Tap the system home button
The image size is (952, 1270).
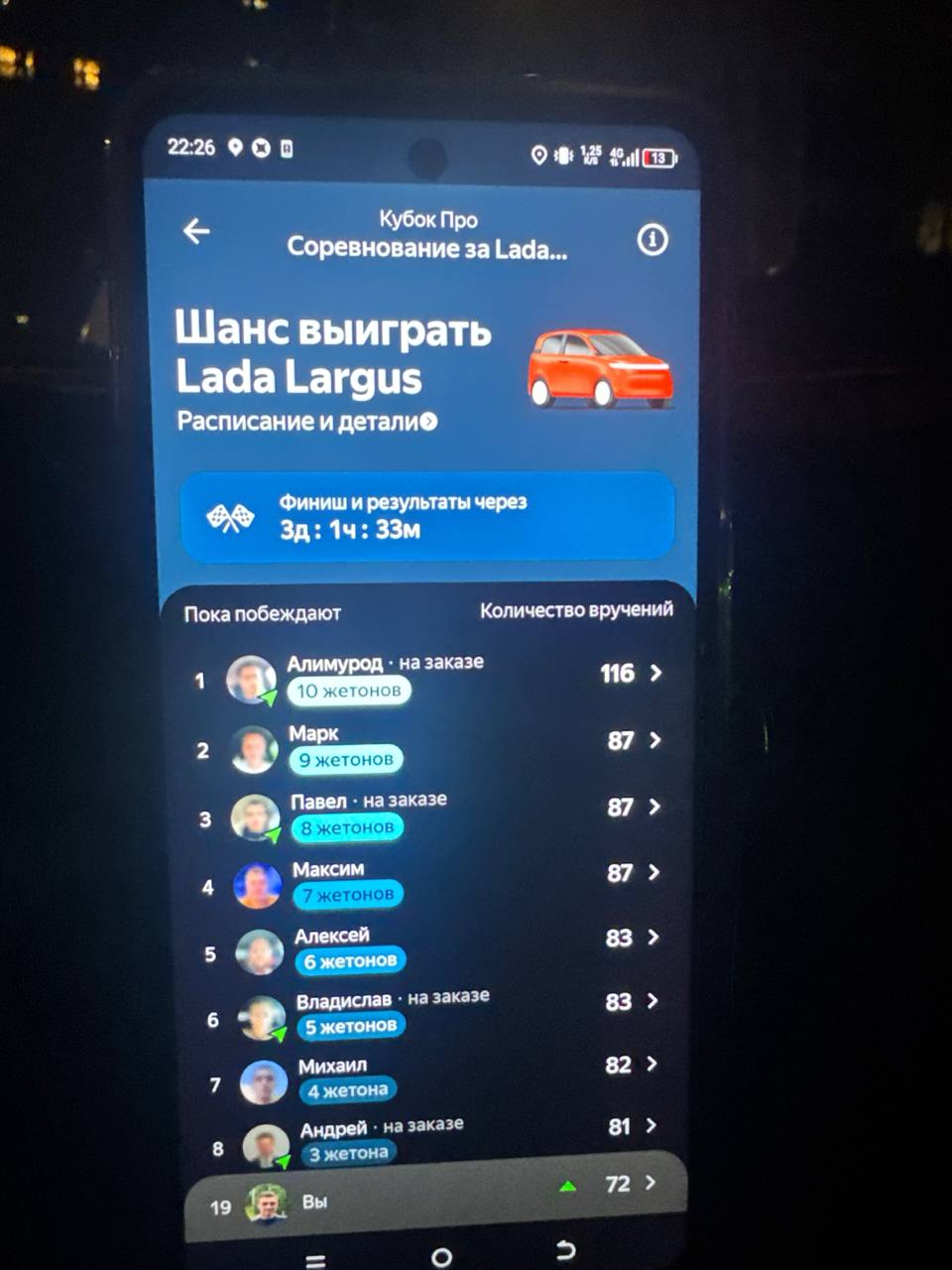441,1257
